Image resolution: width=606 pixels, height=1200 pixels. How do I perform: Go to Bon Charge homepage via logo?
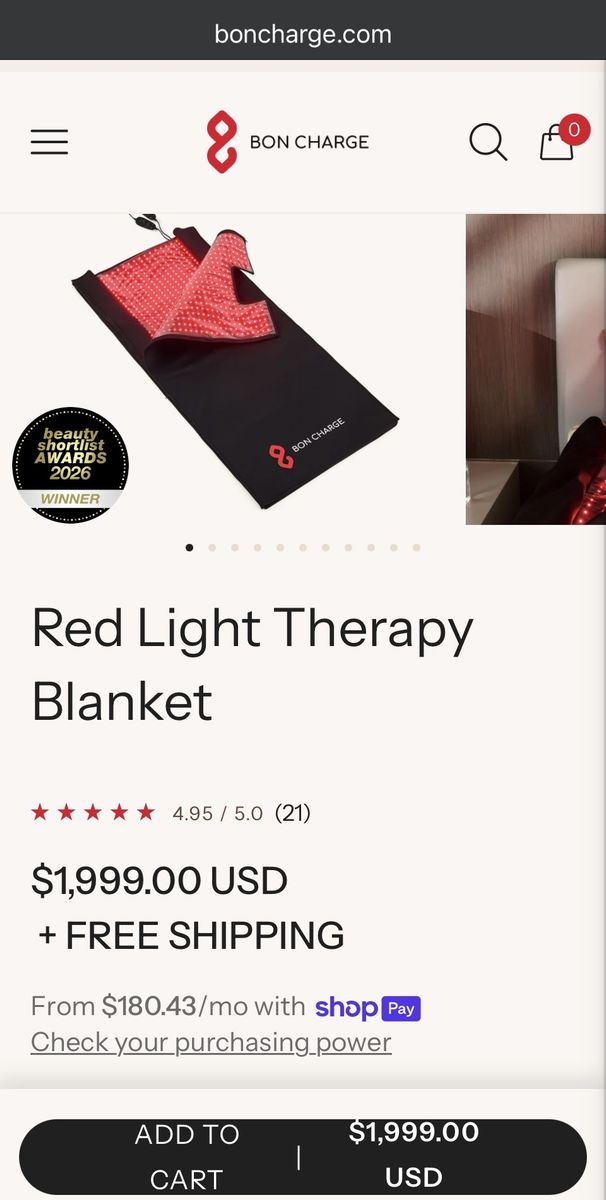click(288, 142)
